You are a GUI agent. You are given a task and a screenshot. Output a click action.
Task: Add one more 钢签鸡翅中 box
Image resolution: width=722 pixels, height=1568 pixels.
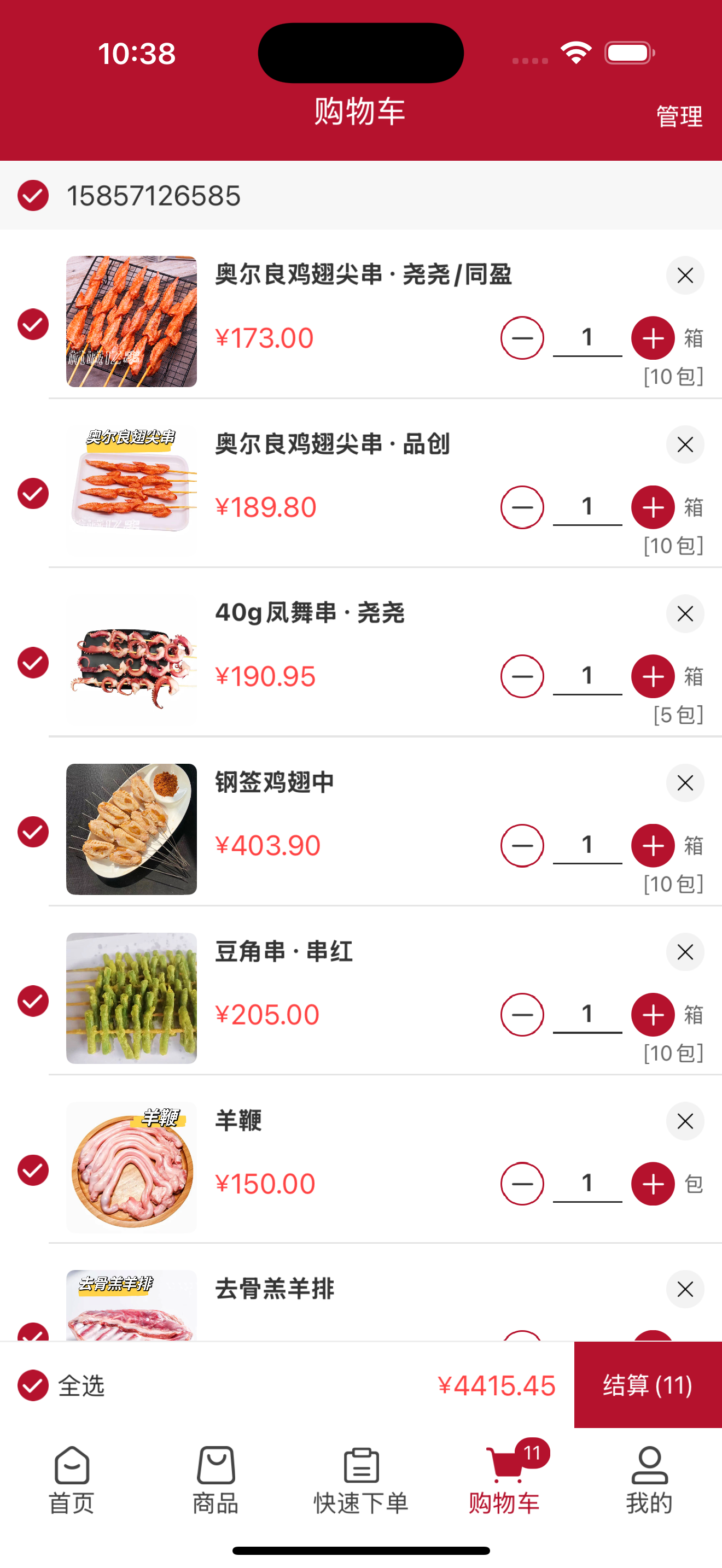coord(653,845)
